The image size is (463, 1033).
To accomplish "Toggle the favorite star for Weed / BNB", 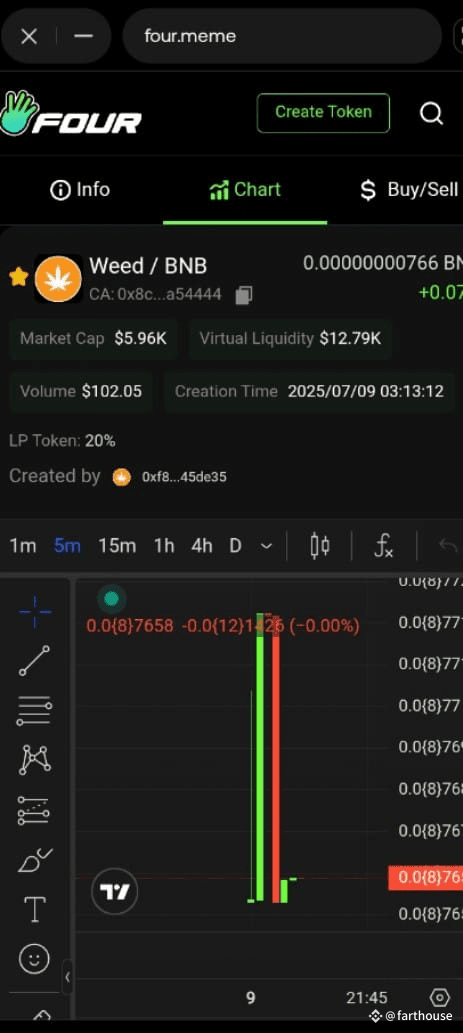I will tap(18, 277).
